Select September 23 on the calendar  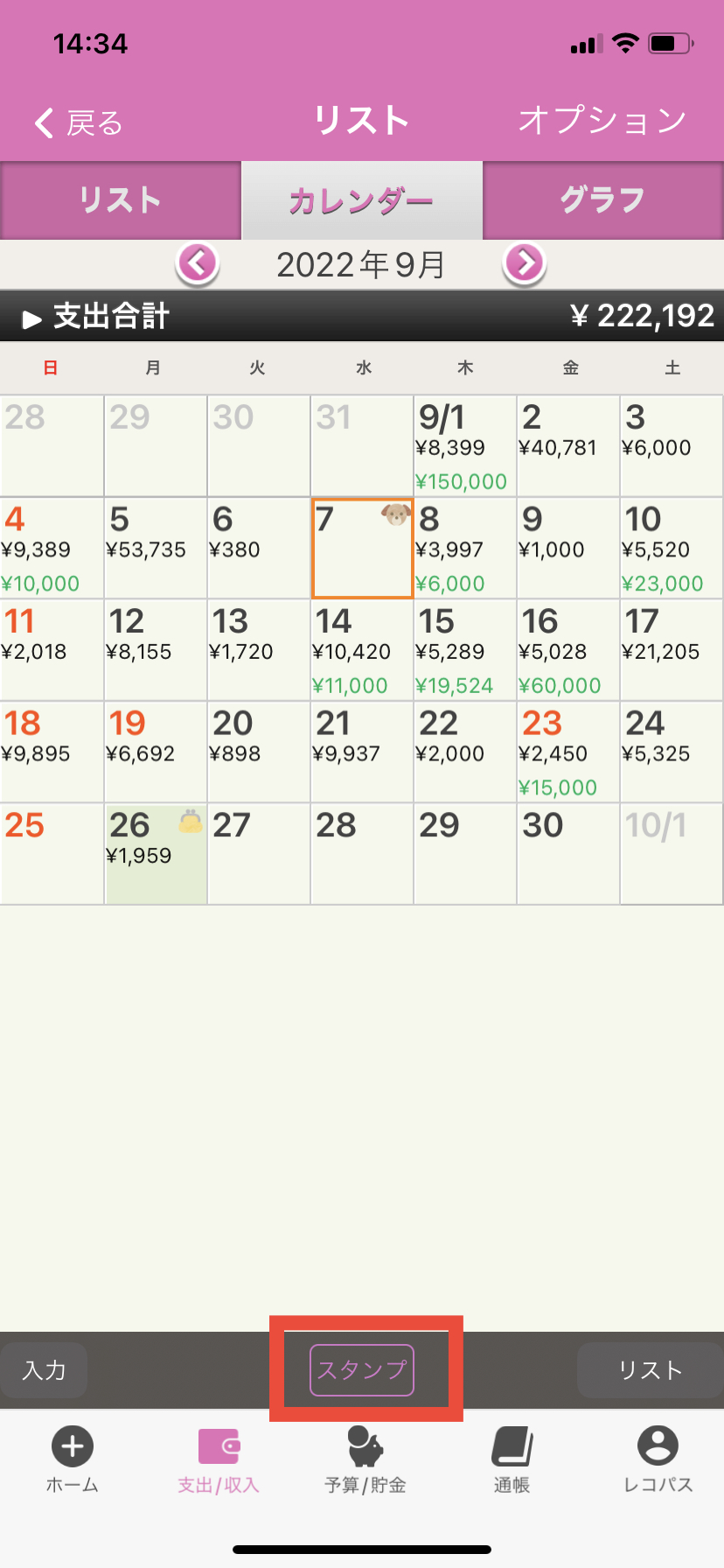[x=567, y=752]
